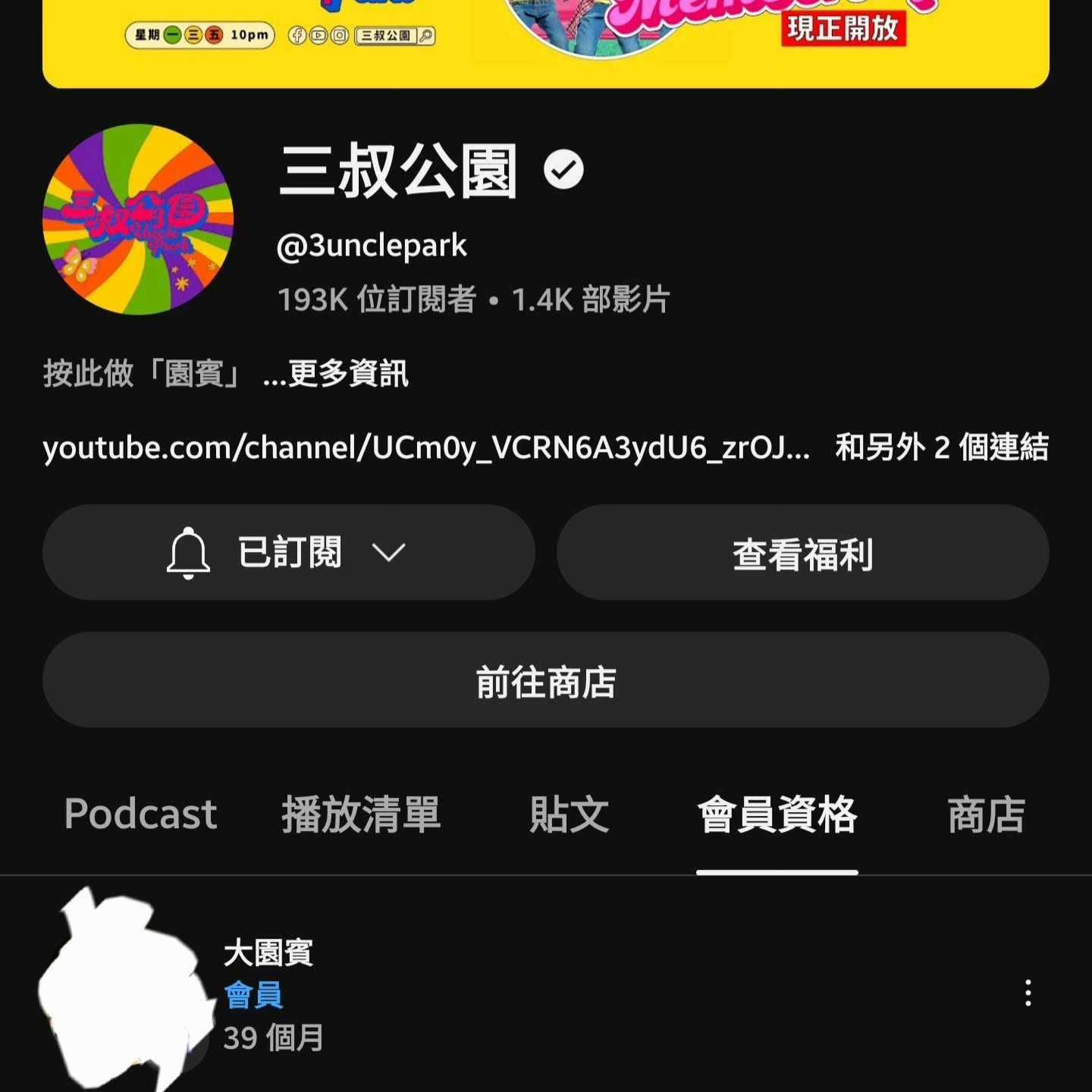Switch to the 播放清單 tab
1092x1092 pixels.
click(x=361, y=814)
